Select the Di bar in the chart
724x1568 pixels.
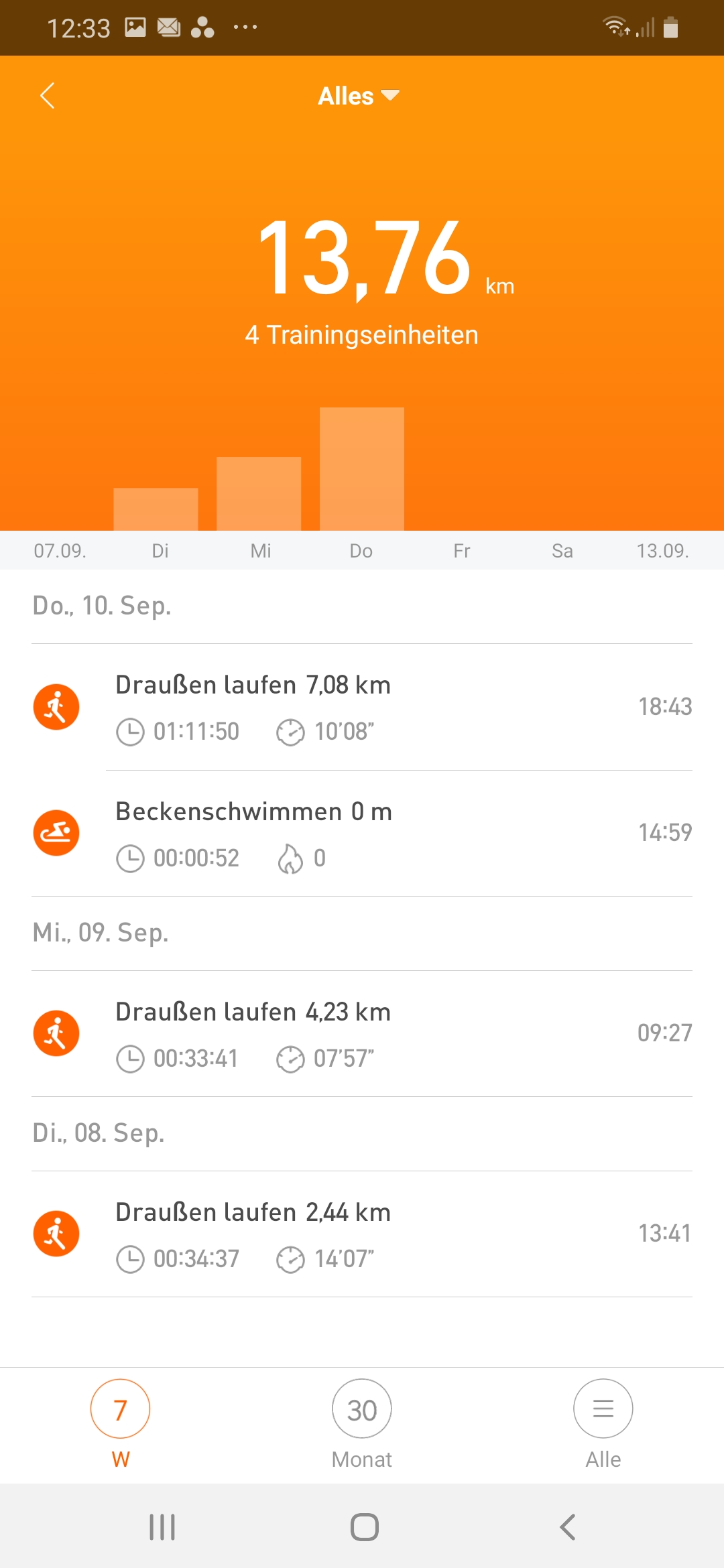click(x=156, y=509)
